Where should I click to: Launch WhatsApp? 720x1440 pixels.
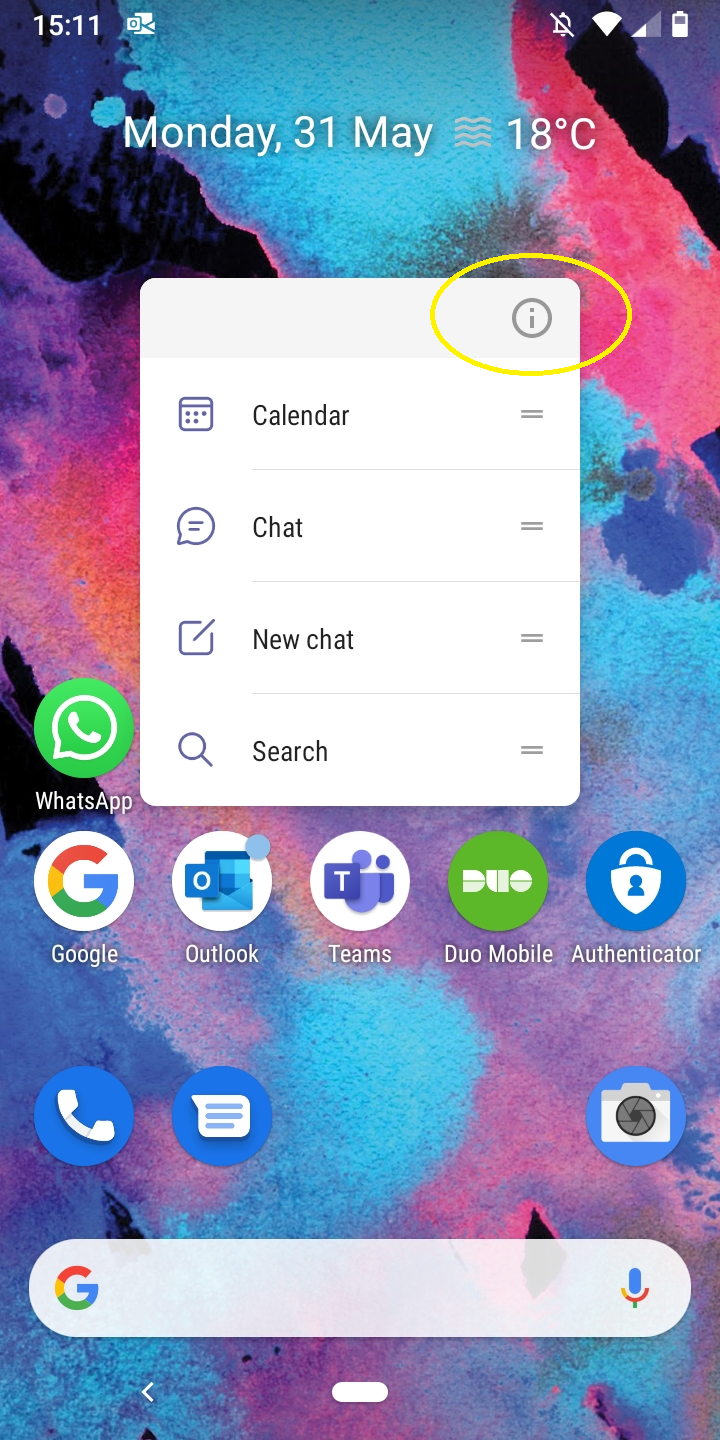[x=84, y=728]
